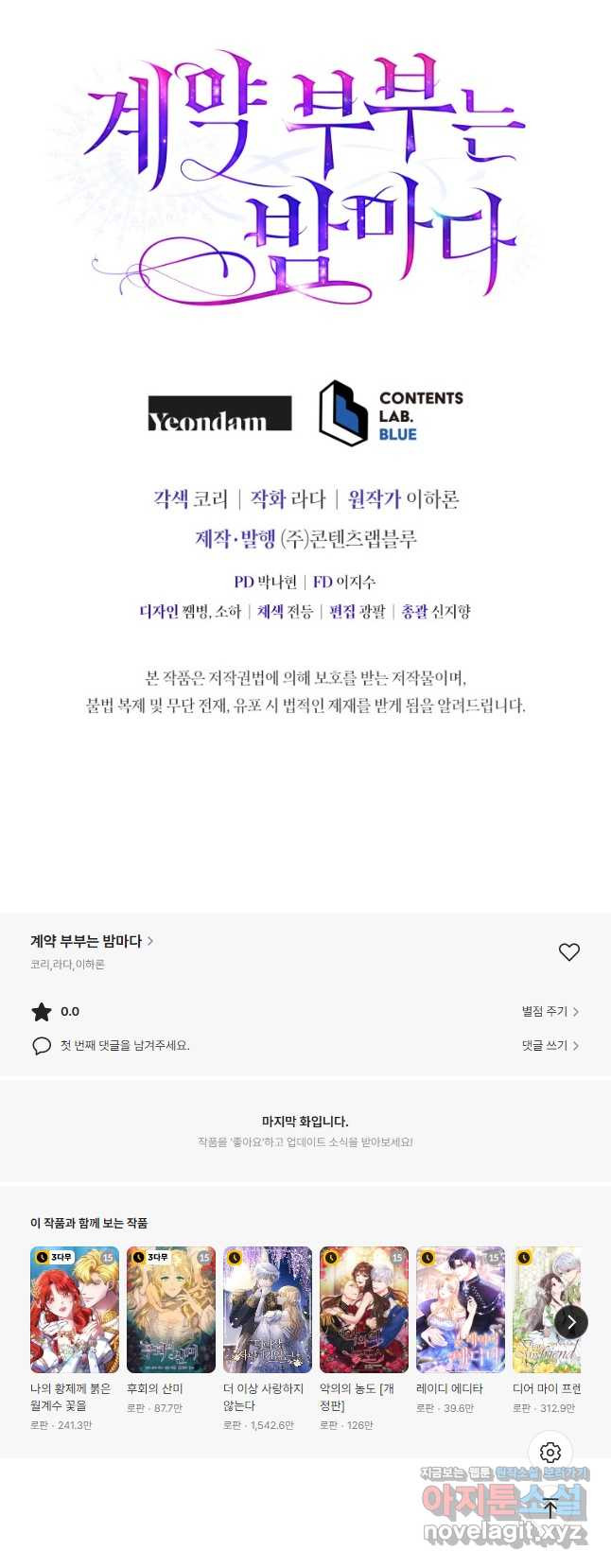
Task: Open 레이디 에디타 recommendation
Action: [461, 1311]
